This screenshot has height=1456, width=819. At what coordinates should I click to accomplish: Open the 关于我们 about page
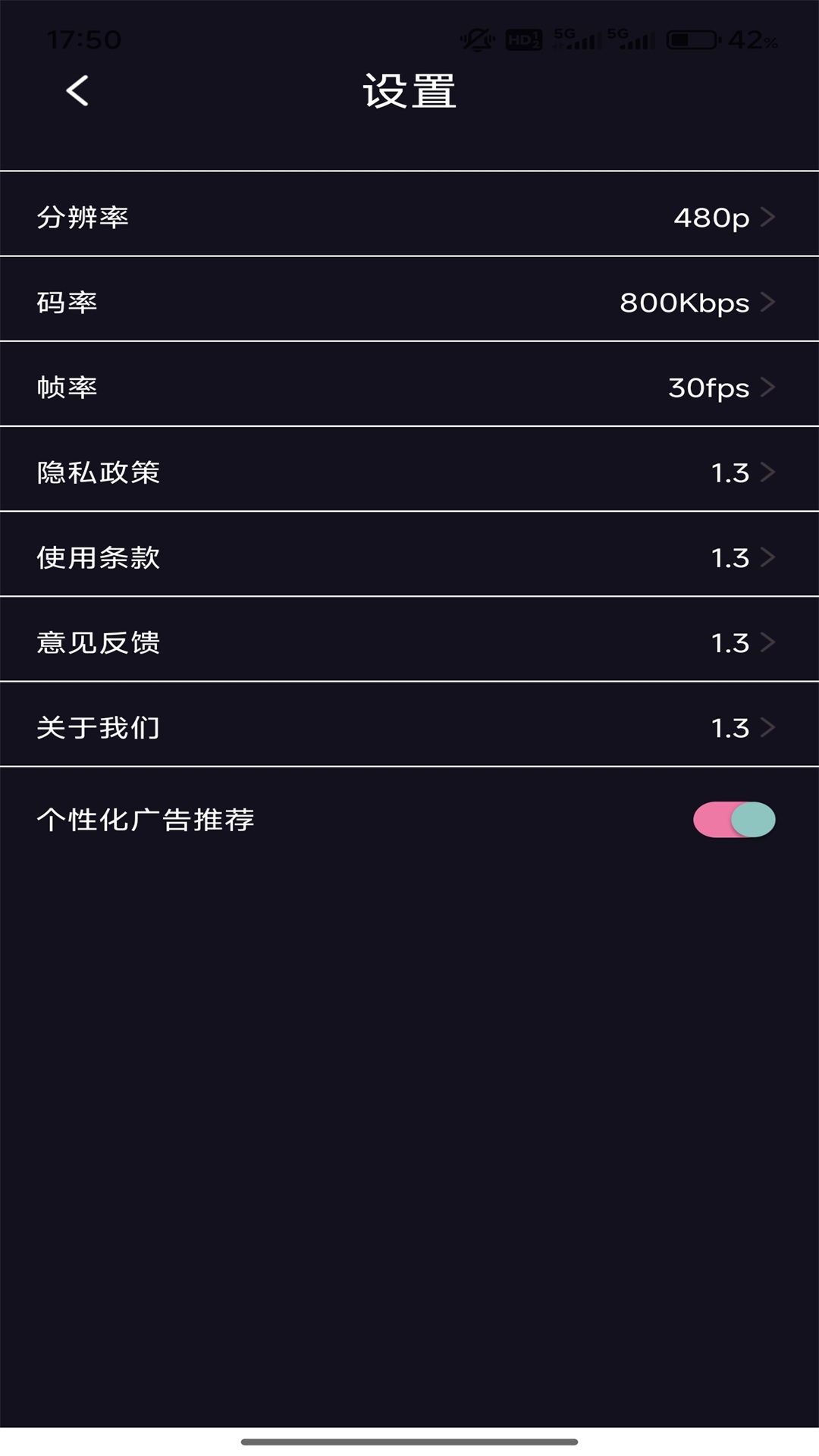click(x=409, y=729)
